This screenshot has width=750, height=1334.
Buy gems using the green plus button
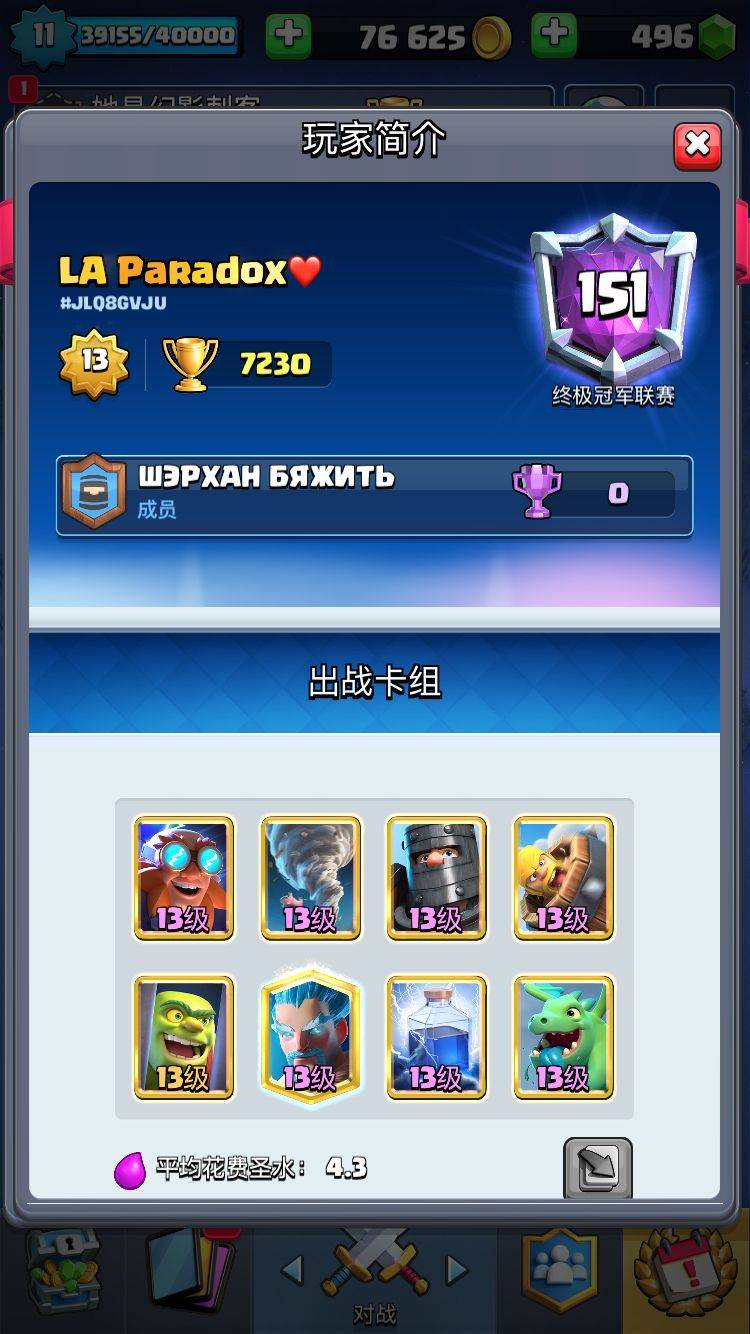click(x=553, y=36)
